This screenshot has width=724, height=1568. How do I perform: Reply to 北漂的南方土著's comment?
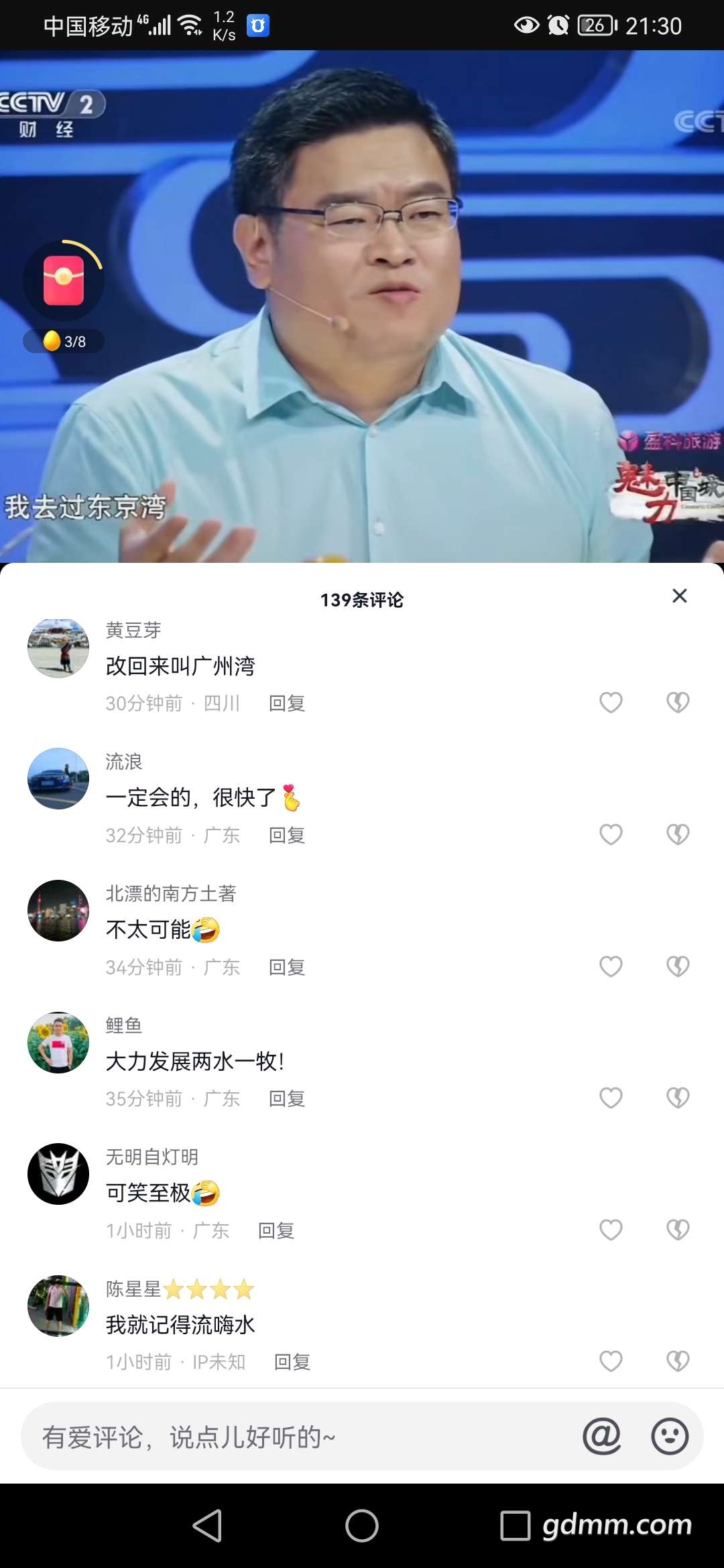[287, 967]
